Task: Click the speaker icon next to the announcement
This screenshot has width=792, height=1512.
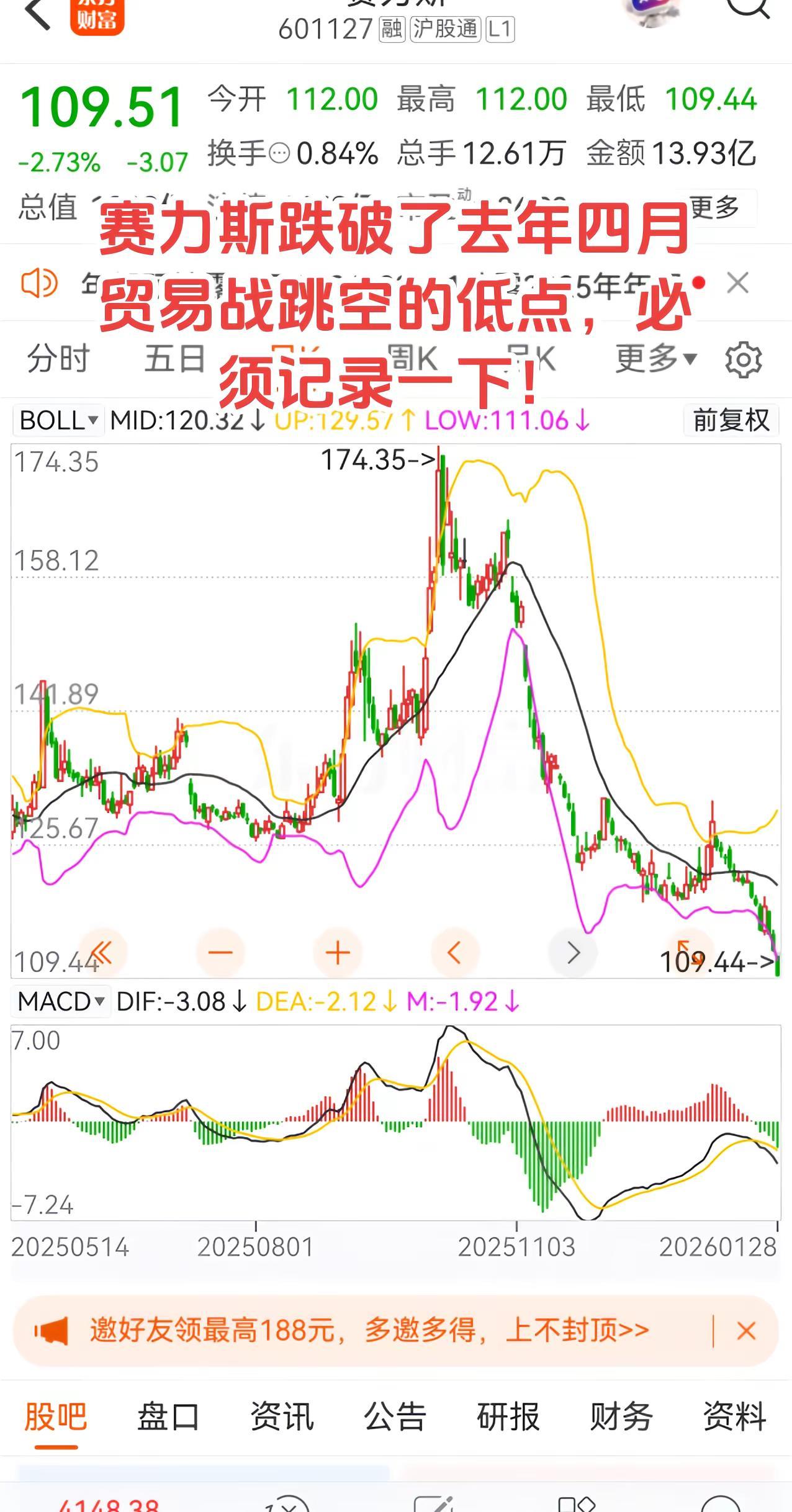Action: [38, 282]
